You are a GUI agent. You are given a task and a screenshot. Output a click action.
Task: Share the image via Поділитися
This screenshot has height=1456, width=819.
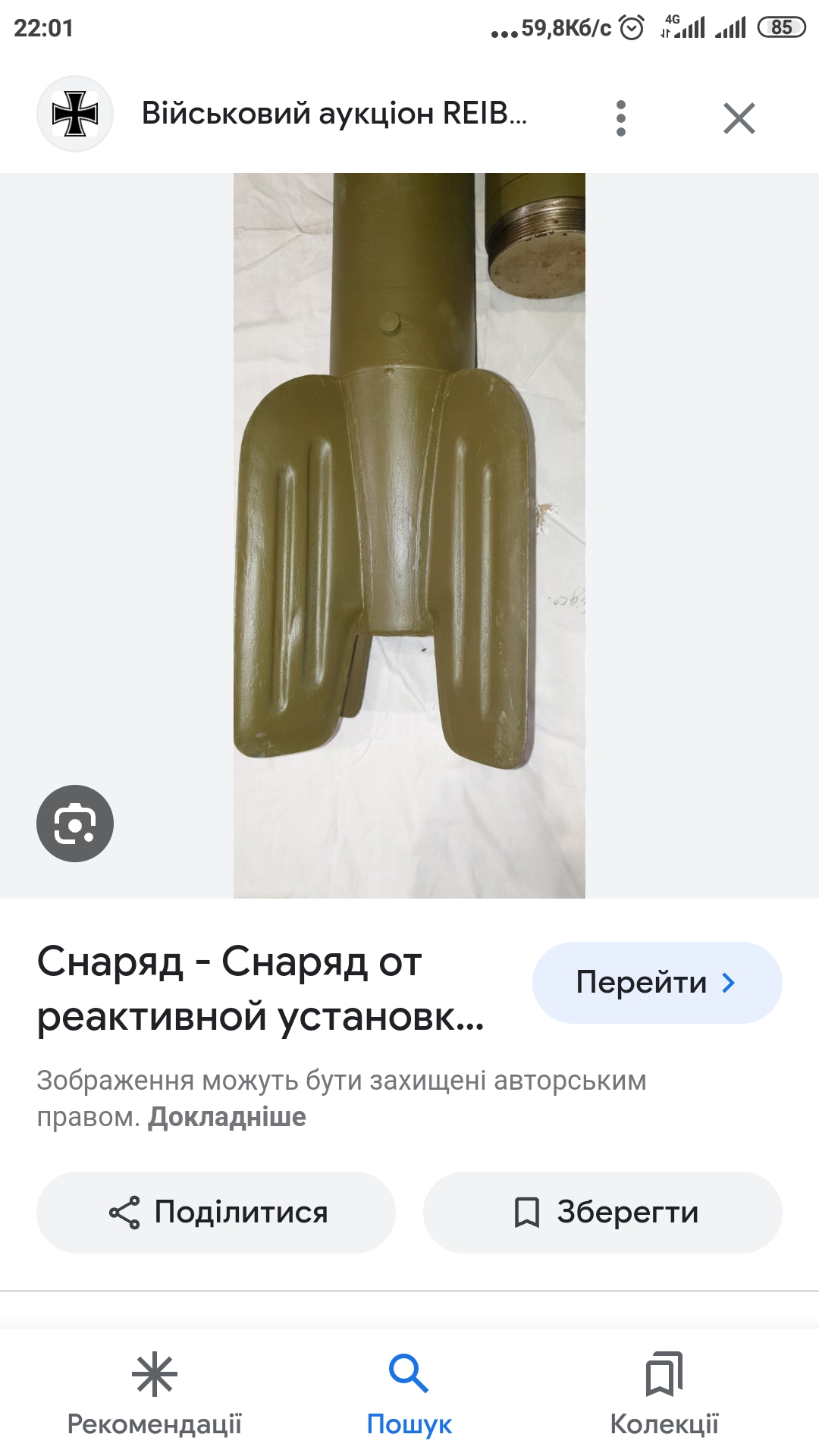point(216,1212)
